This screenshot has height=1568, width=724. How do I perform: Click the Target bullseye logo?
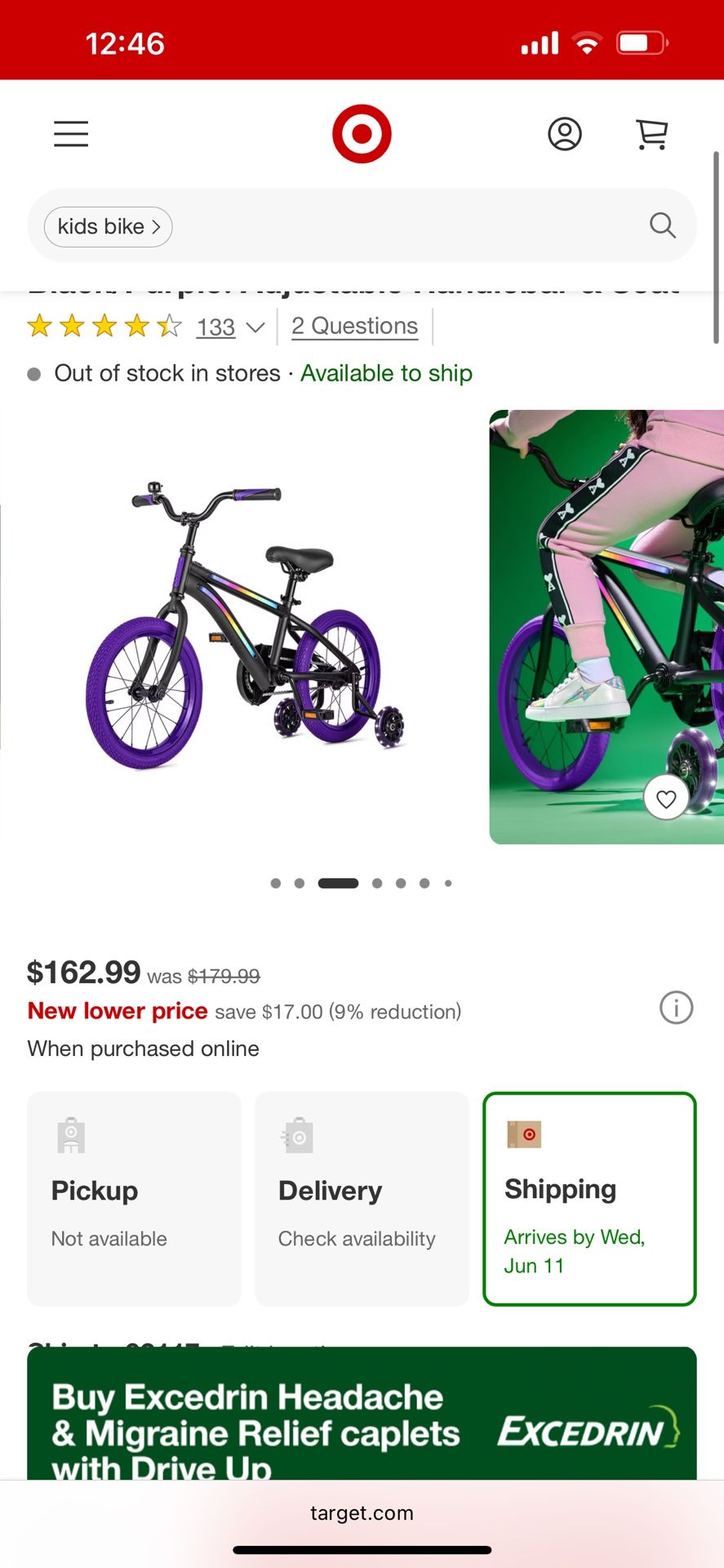pyautogui.click(x=362, y=133)
